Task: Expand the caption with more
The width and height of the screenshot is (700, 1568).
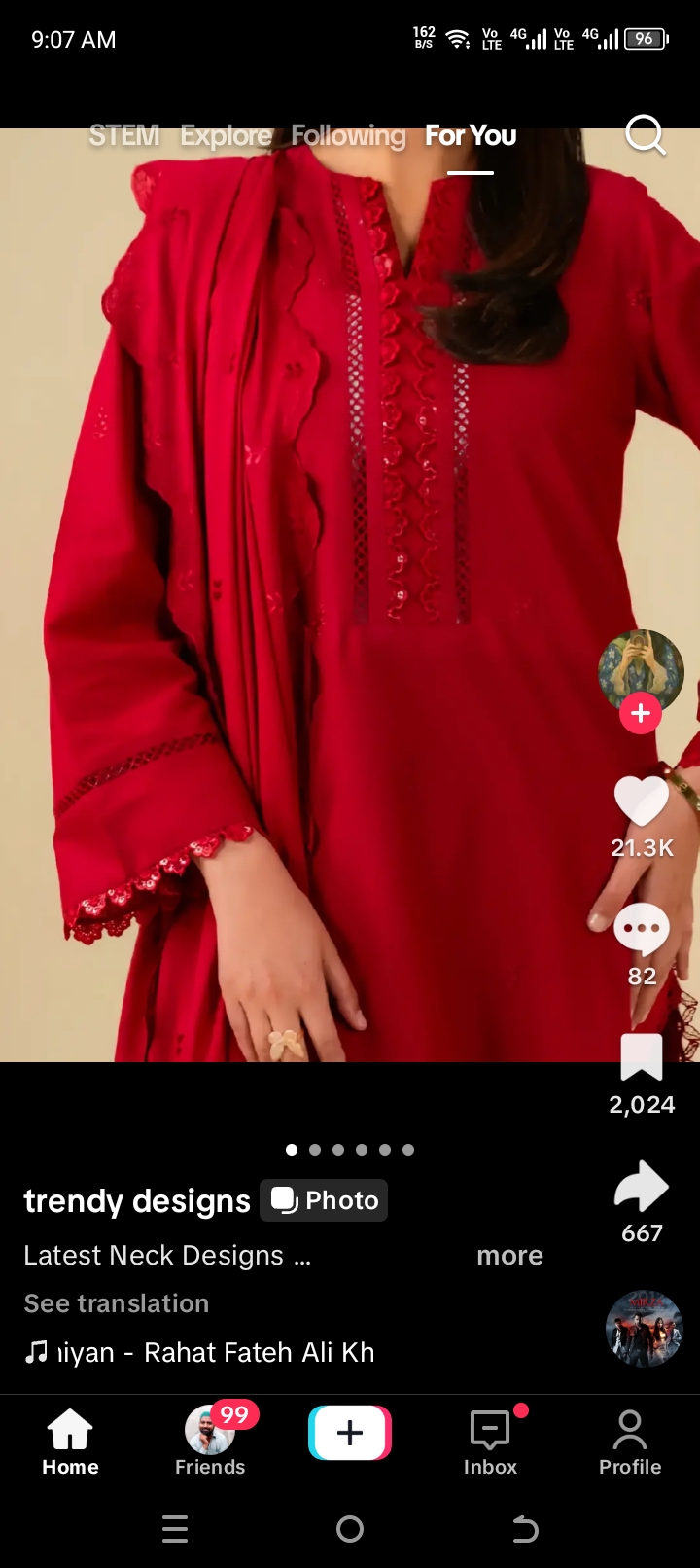Action: [x=509, y=1255]
